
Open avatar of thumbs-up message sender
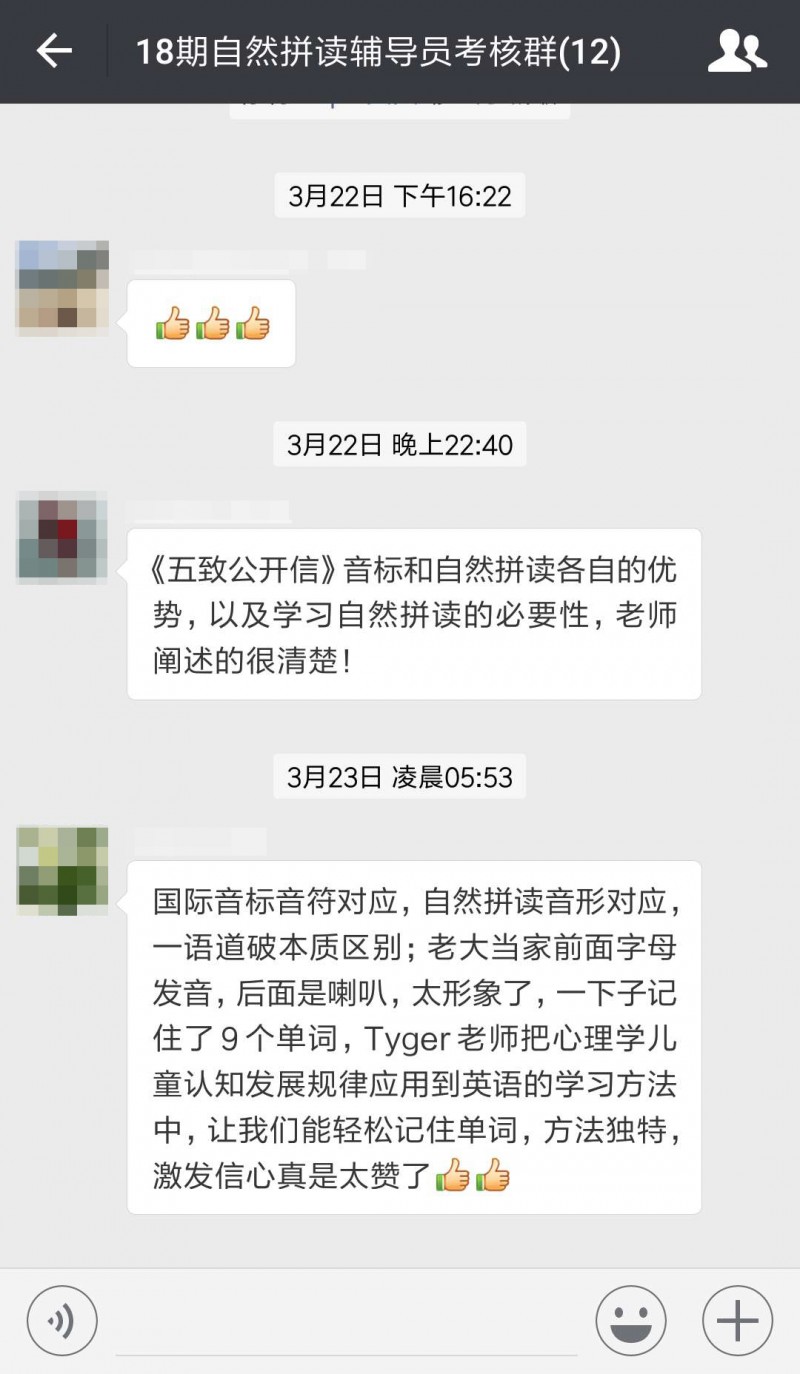click(x=63, y=286)
